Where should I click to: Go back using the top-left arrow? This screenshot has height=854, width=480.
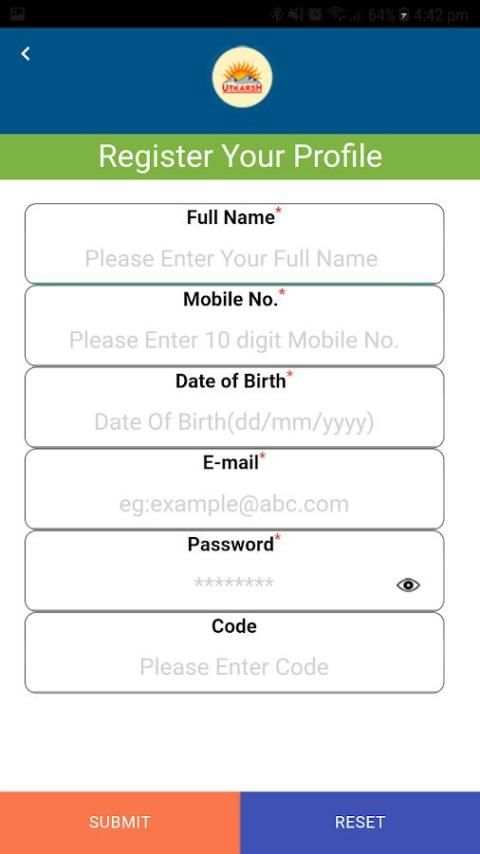(25, 54)
